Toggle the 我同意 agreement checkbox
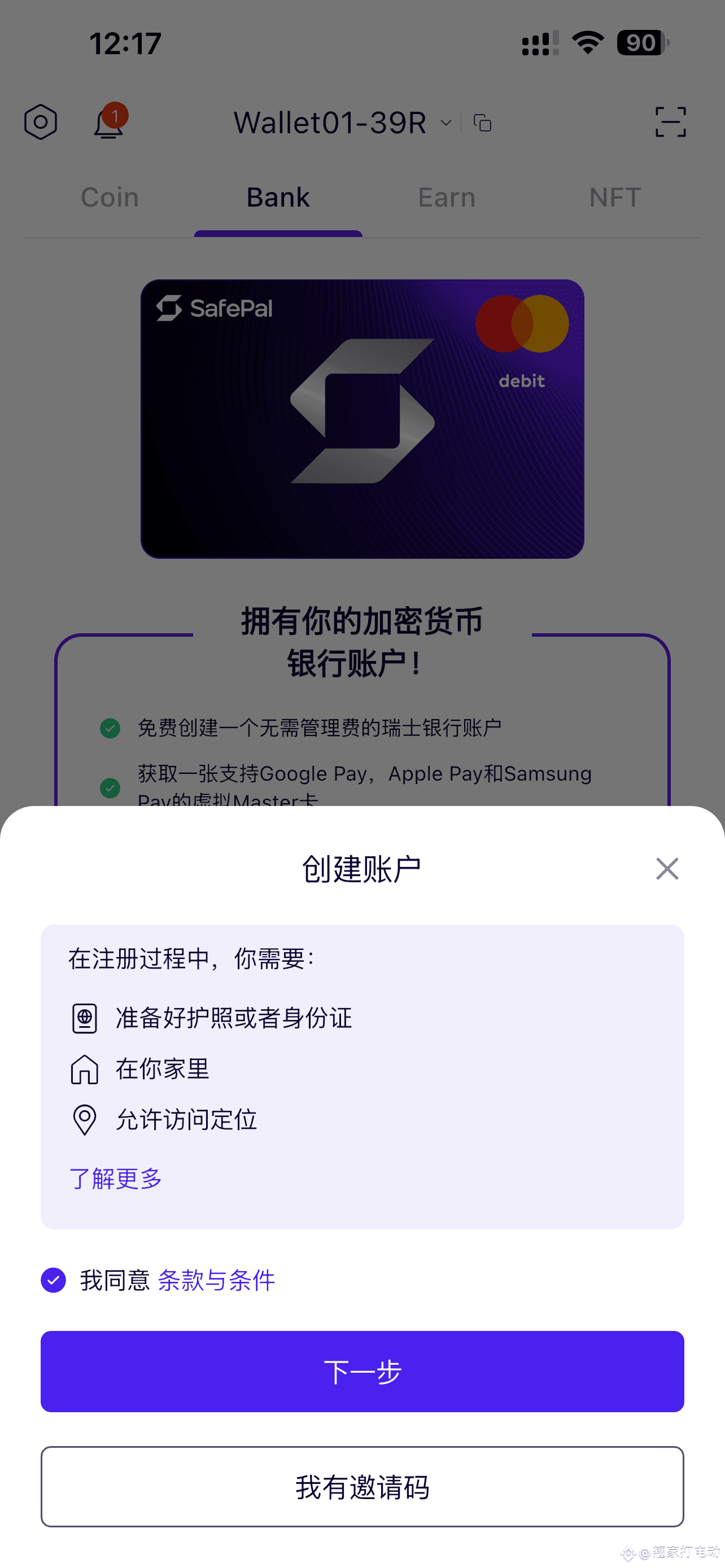725x1568 pixels. click(54, 1280)
